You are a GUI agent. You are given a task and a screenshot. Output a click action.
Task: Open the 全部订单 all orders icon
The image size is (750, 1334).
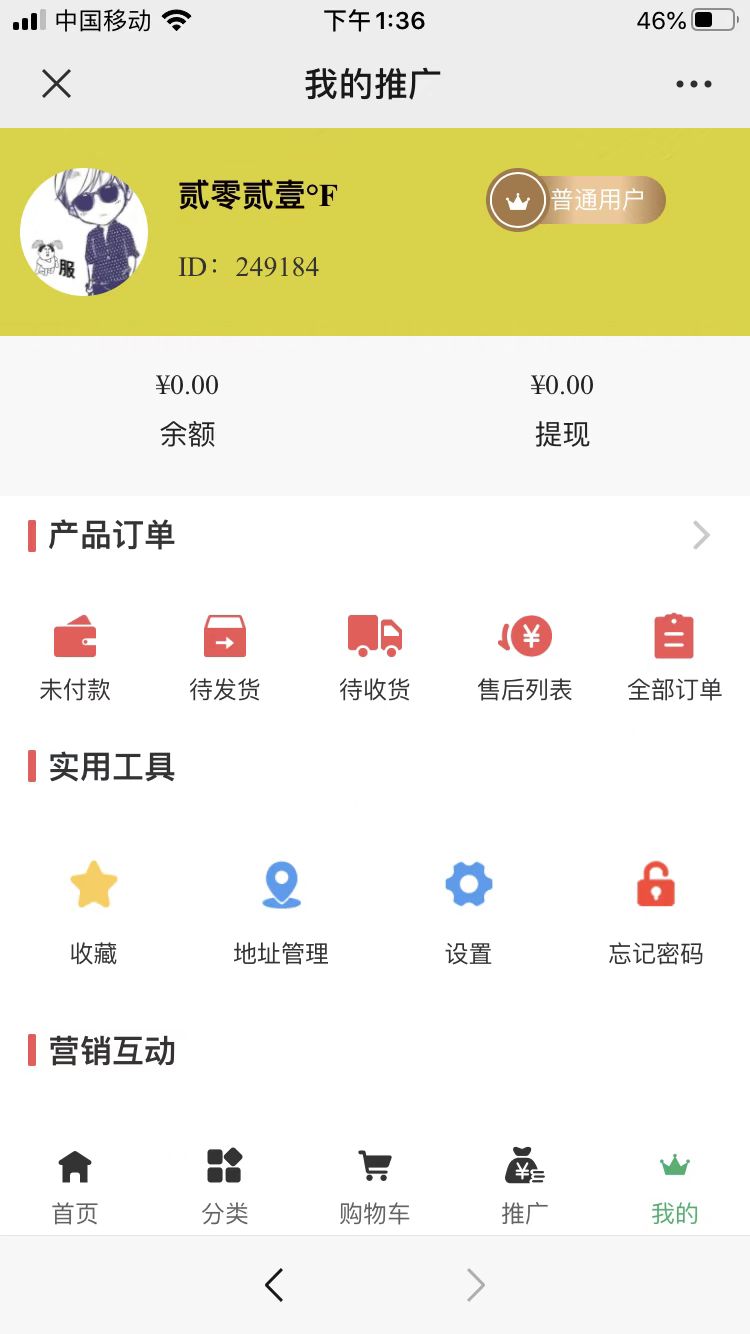(674, 636)
